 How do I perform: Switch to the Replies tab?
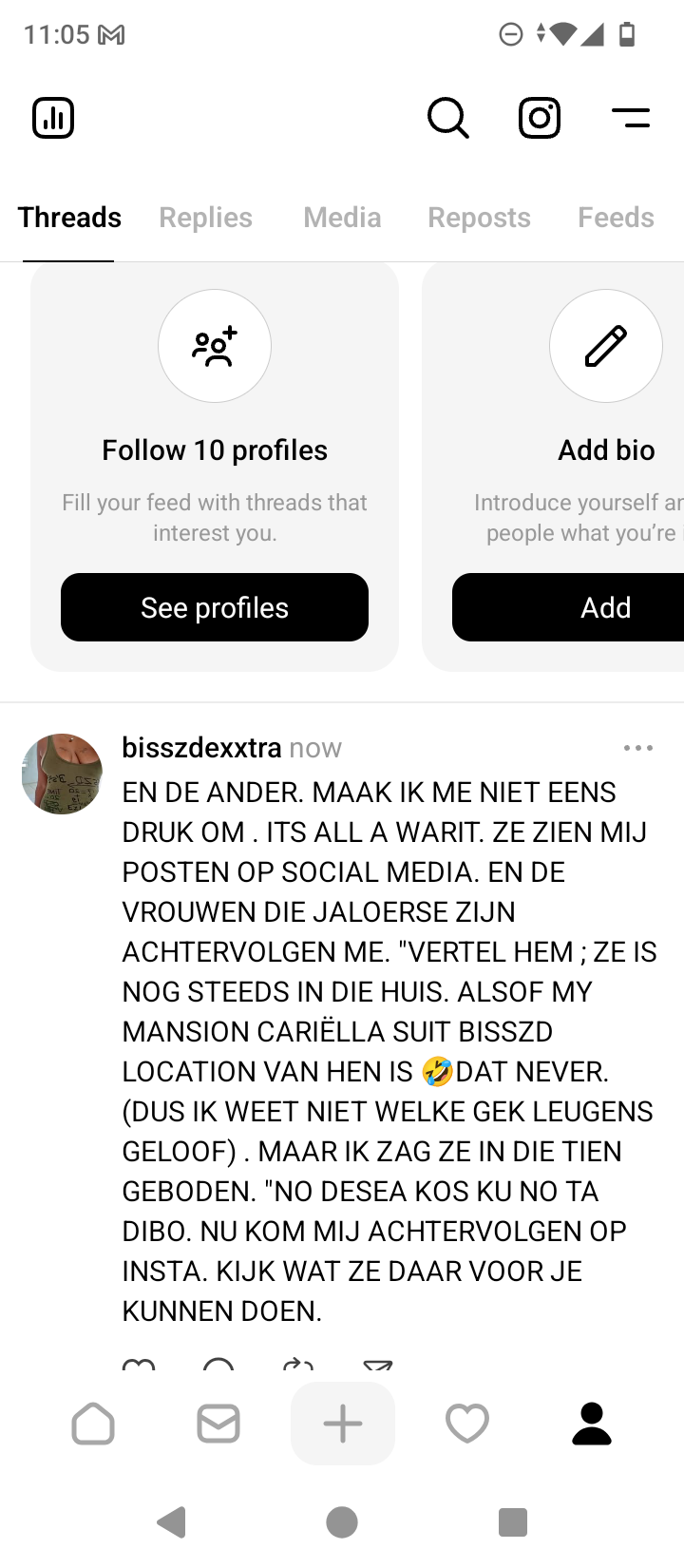(205, 218)
